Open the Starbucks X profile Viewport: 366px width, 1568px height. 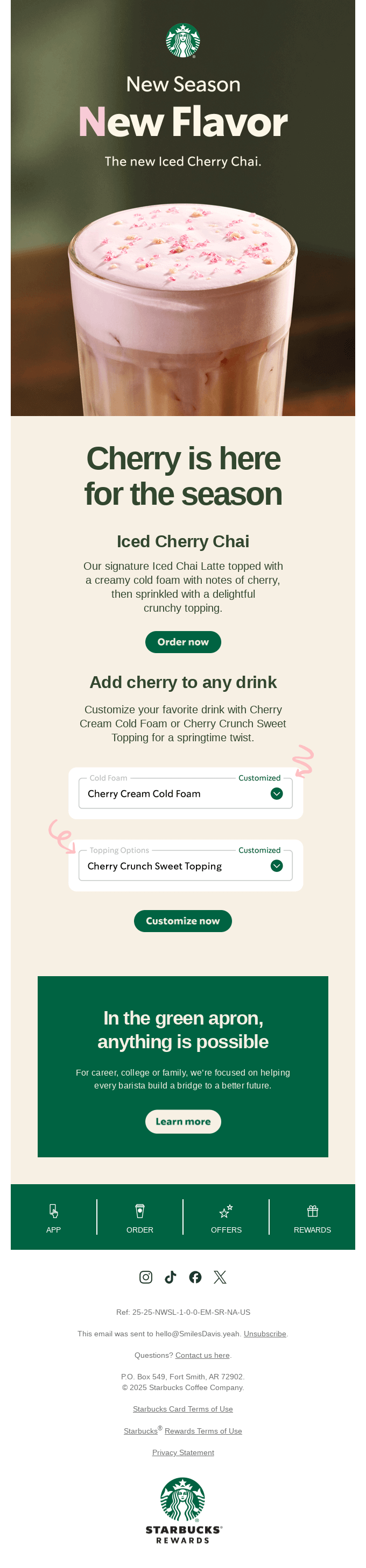220,1277
